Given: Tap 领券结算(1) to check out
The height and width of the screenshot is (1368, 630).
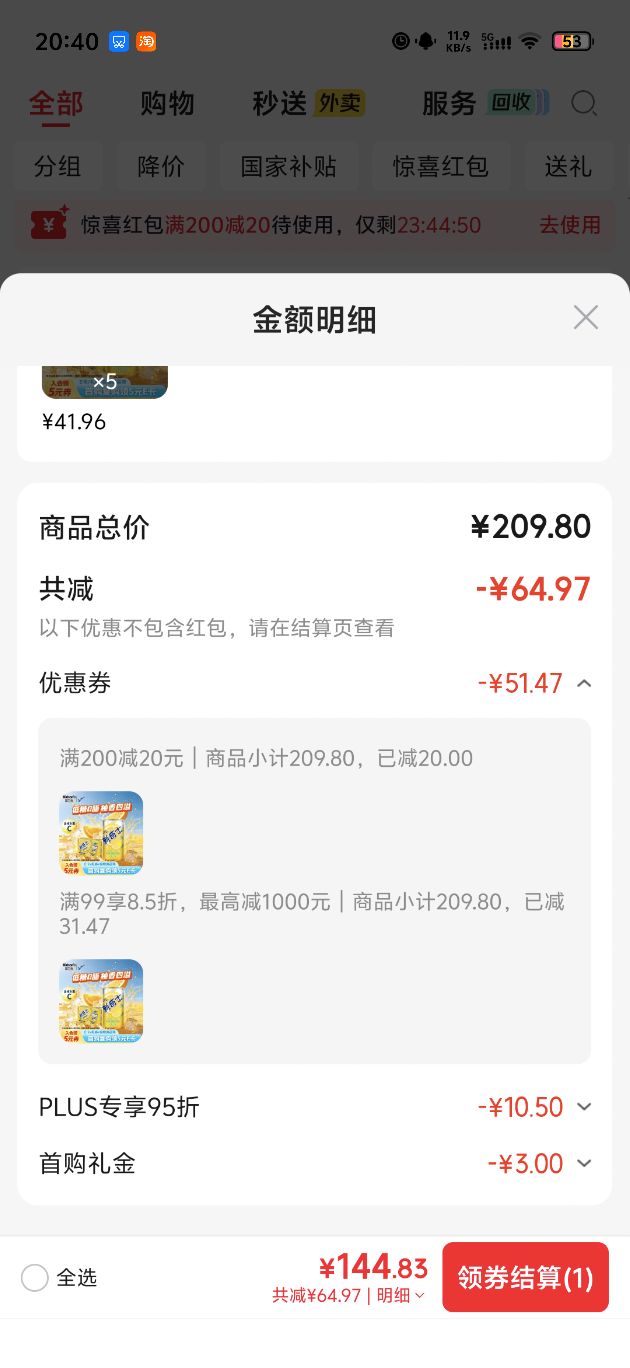Looking at the screenshot, I should coord(525,1277).
